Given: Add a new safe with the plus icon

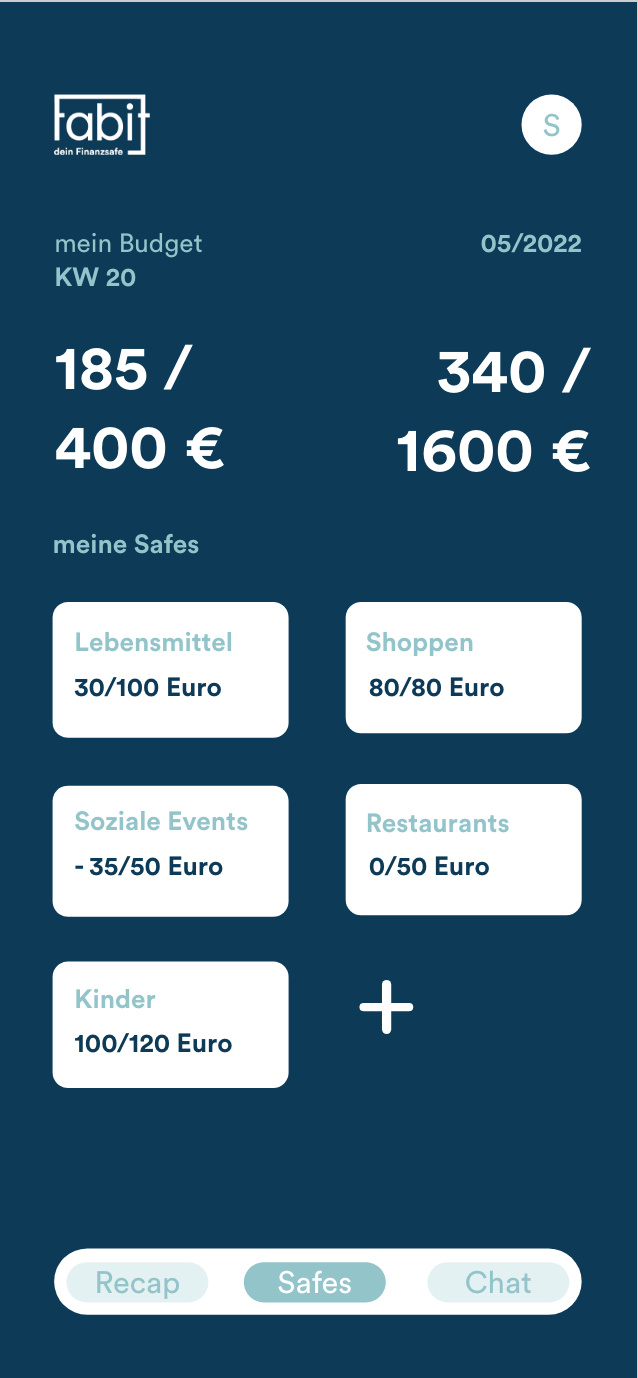Looking at the screenshot, I should 386,1007.
